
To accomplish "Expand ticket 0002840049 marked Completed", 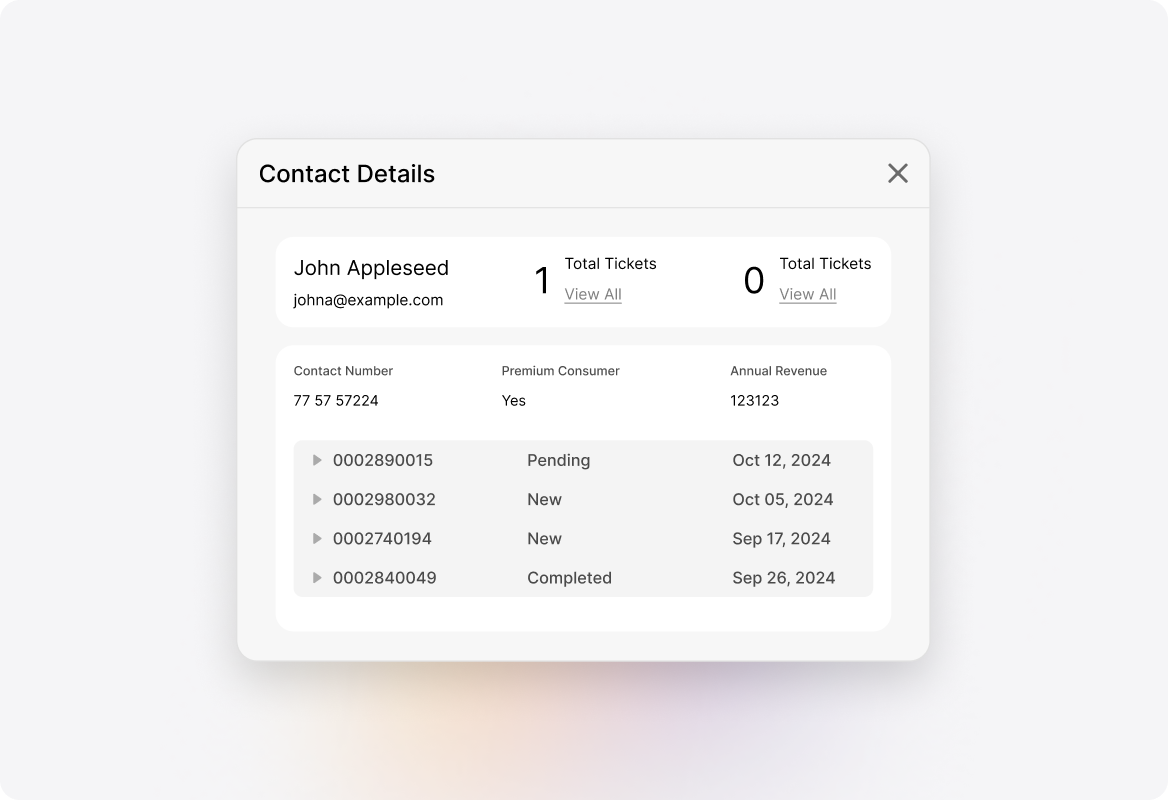I will coord(317,577).
